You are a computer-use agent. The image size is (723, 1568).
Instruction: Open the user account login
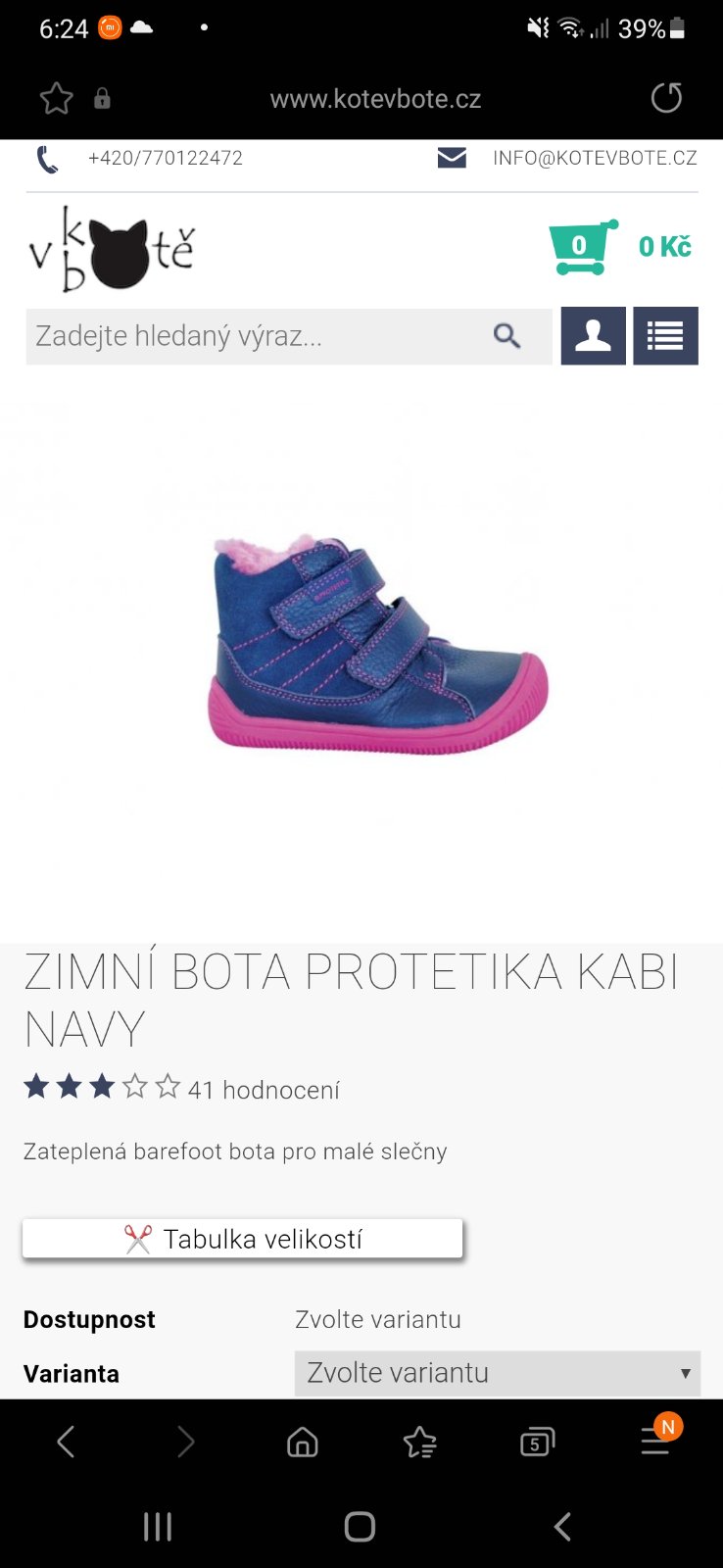(593, 336)
